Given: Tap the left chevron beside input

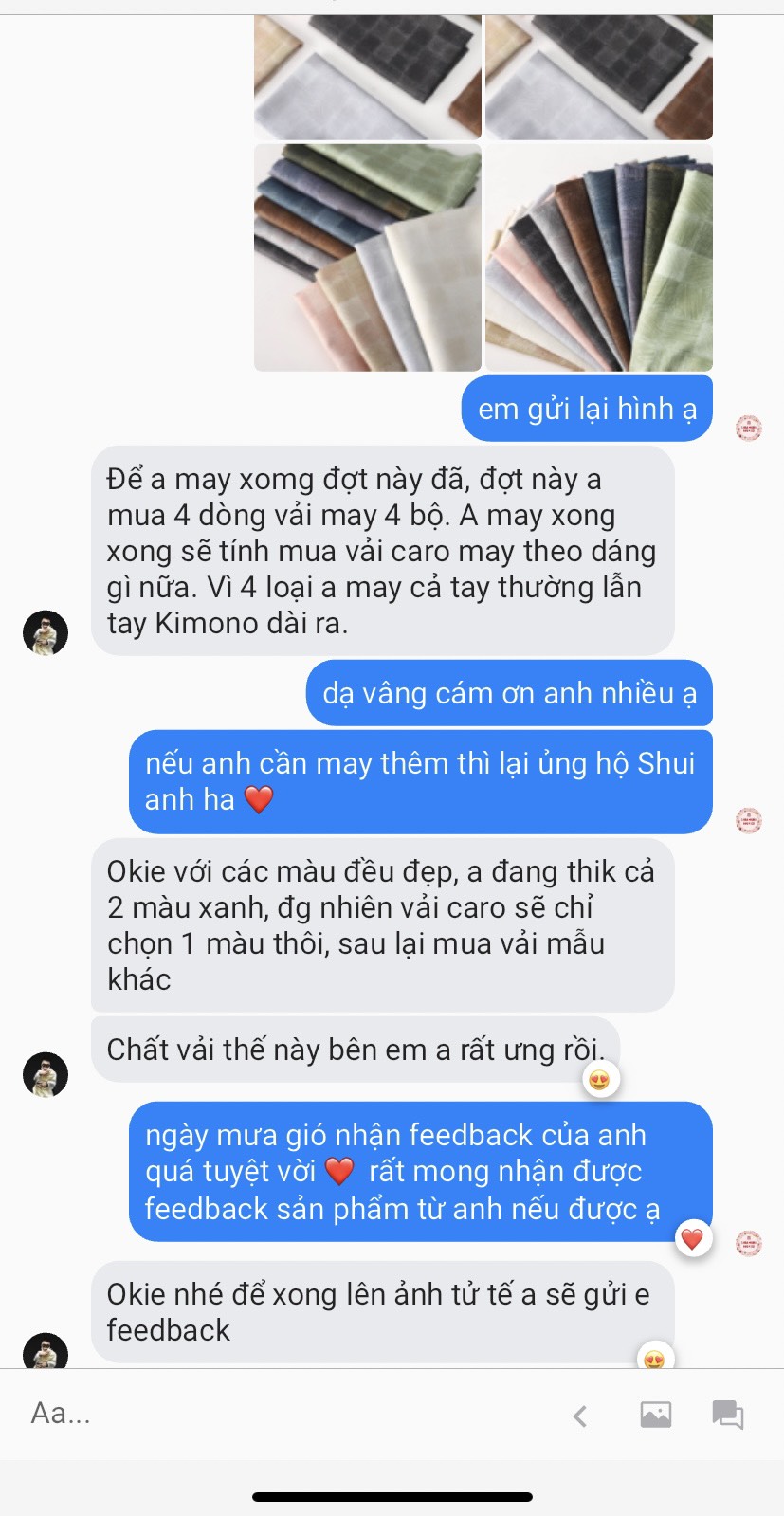Looking at the screenshot, I should click(x=580, y=1416).
